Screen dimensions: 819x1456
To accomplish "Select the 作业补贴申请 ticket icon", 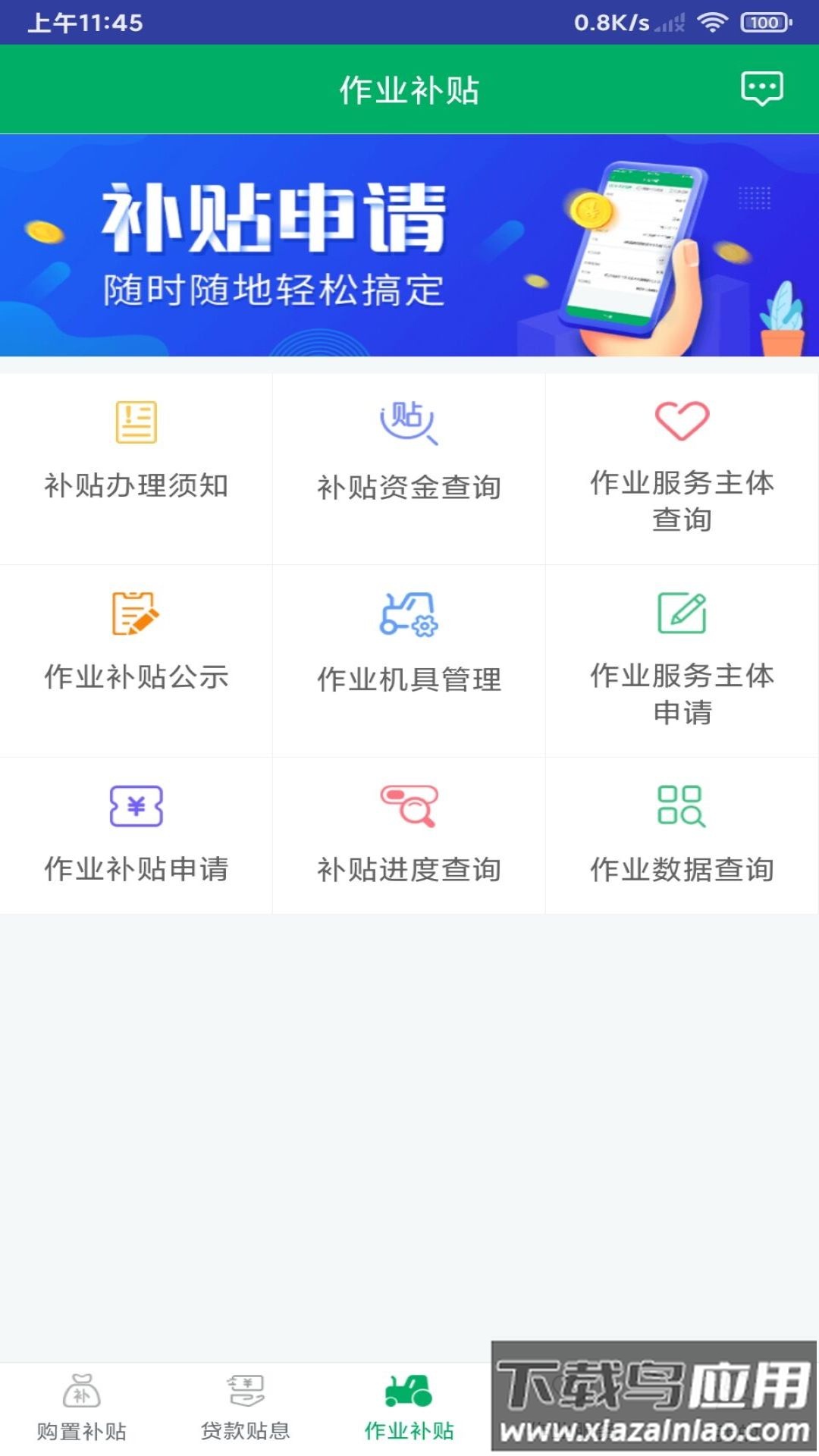I will point(136,806).
